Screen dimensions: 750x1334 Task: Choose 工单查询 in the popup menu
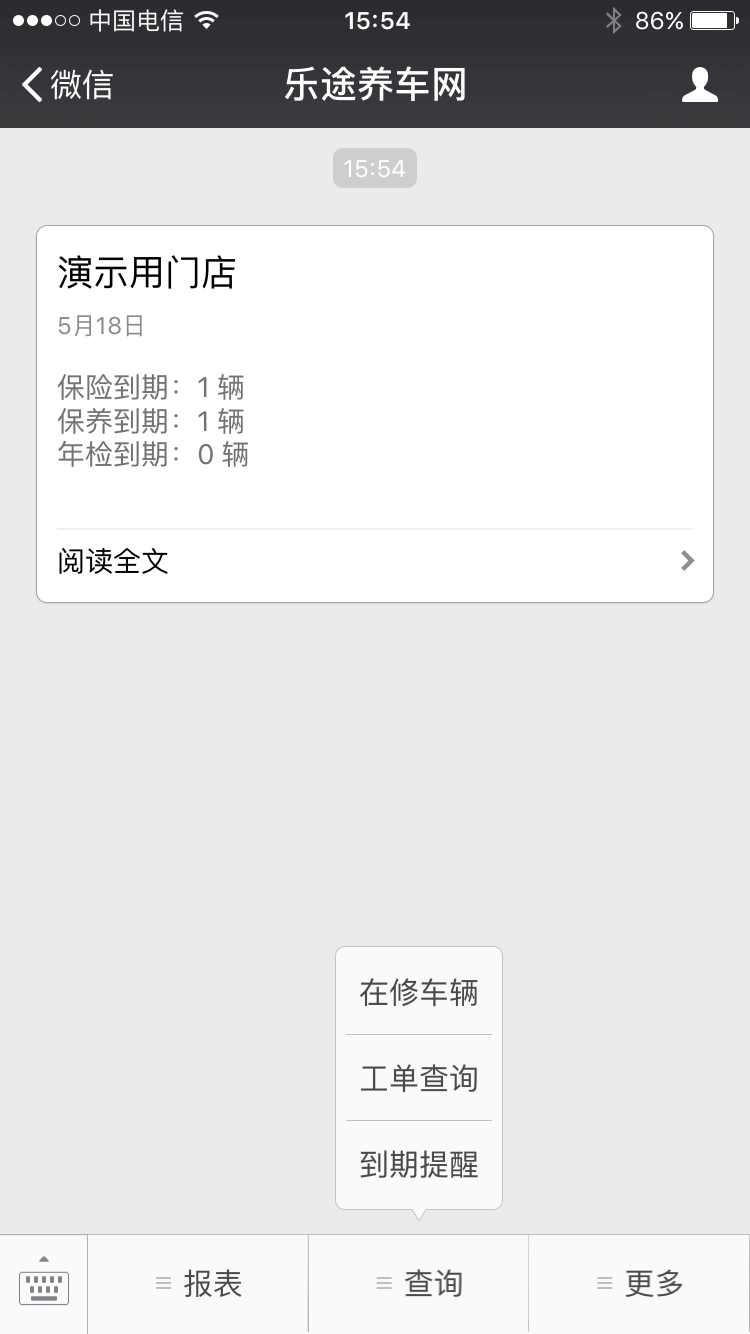419,1078
